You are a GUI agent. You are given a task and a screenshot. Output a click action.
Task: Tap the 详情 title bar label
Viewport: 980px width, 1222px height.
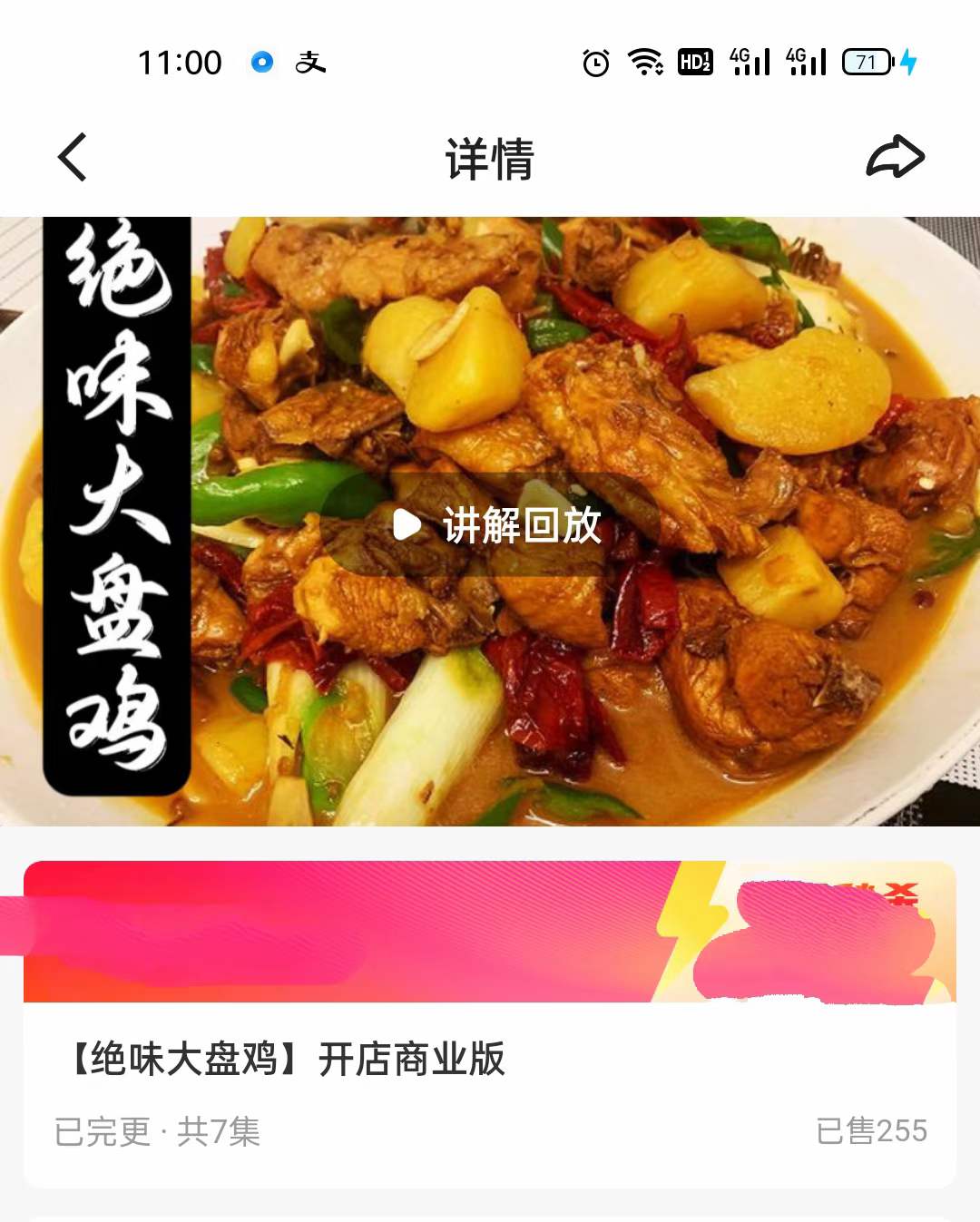[490, 160]
